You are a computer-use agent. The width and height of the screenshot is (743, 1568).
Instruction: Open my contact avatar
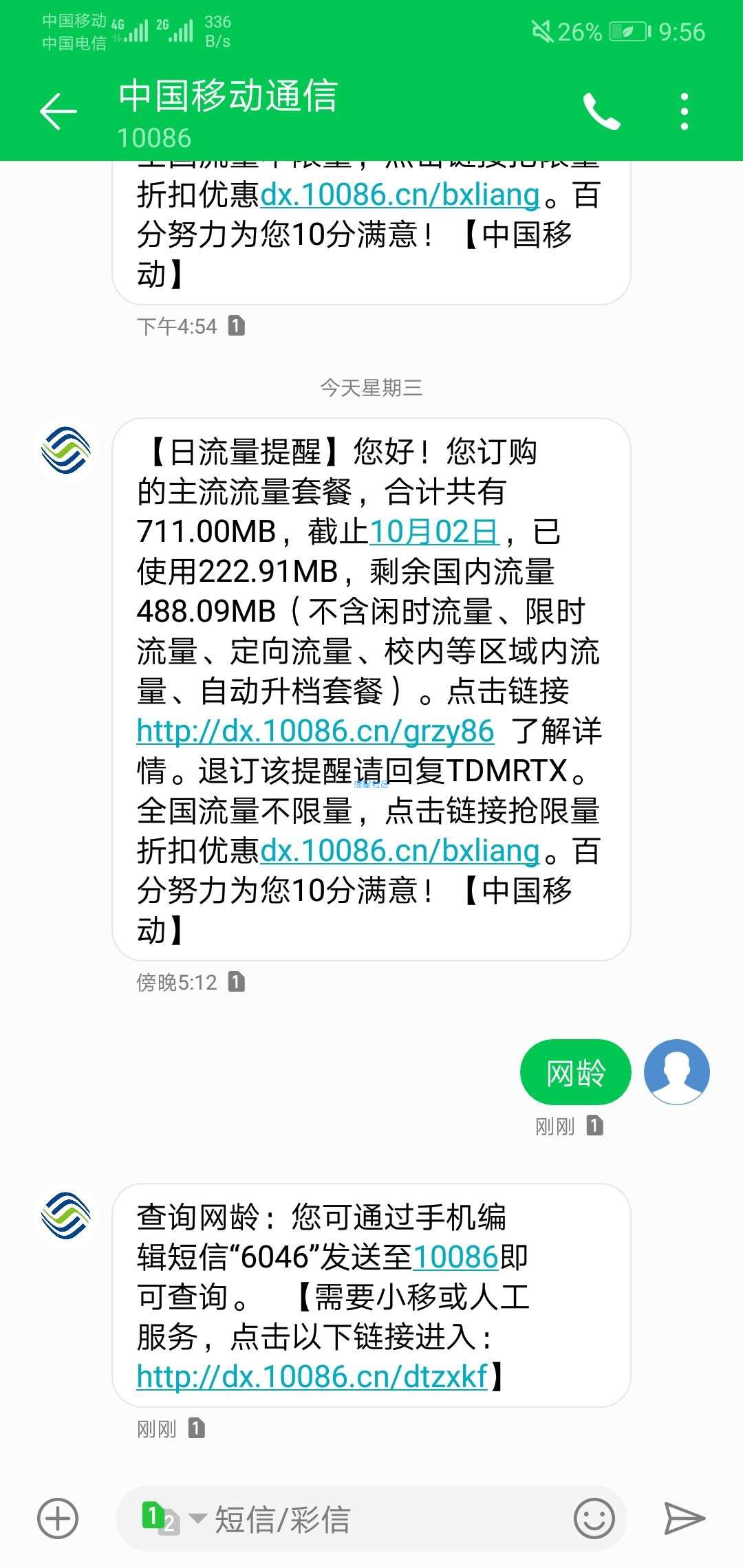(x=677, y=1072)
